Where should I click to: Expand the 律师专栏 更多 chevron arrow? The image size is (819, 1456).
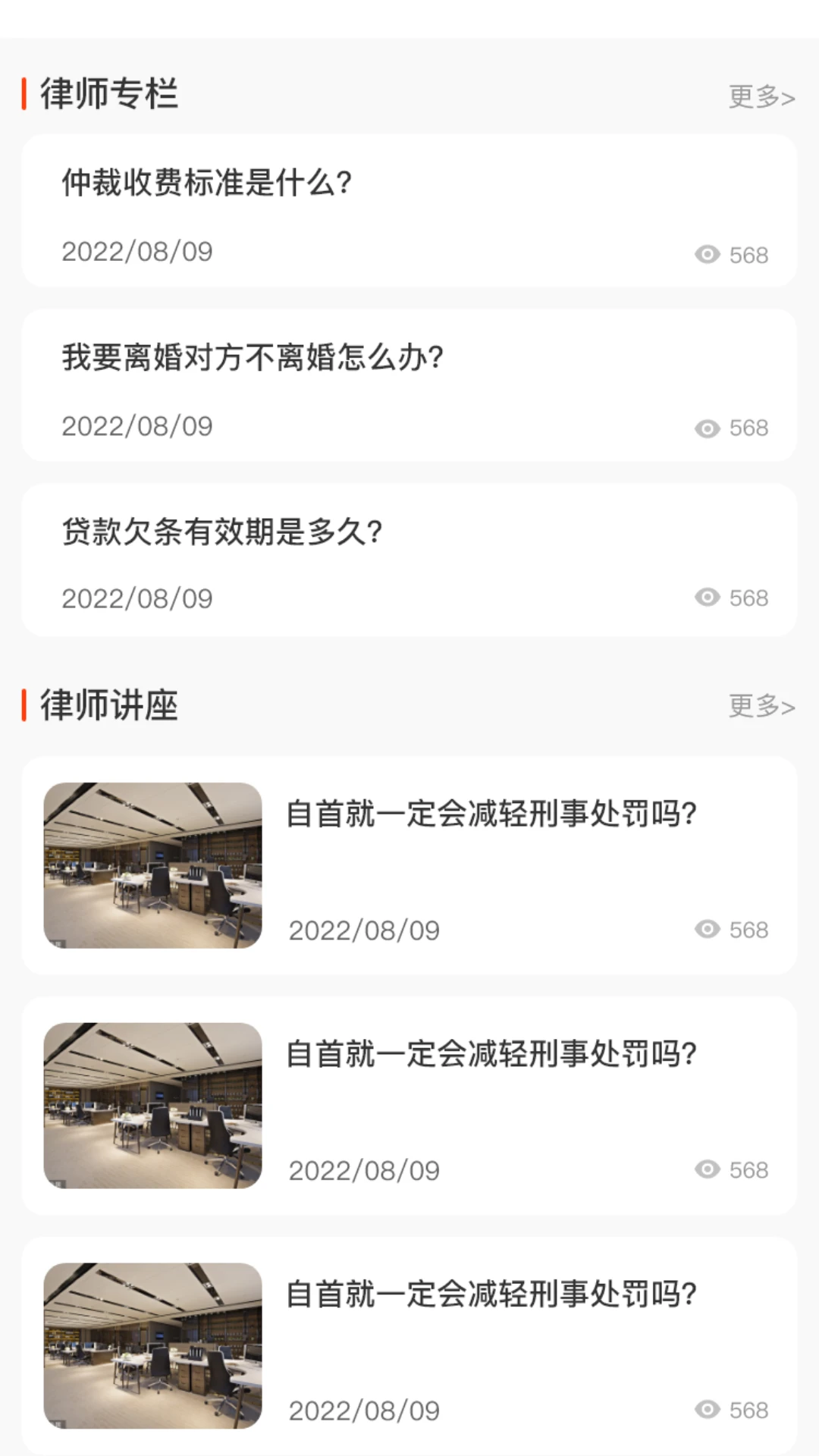pos(789,96)
